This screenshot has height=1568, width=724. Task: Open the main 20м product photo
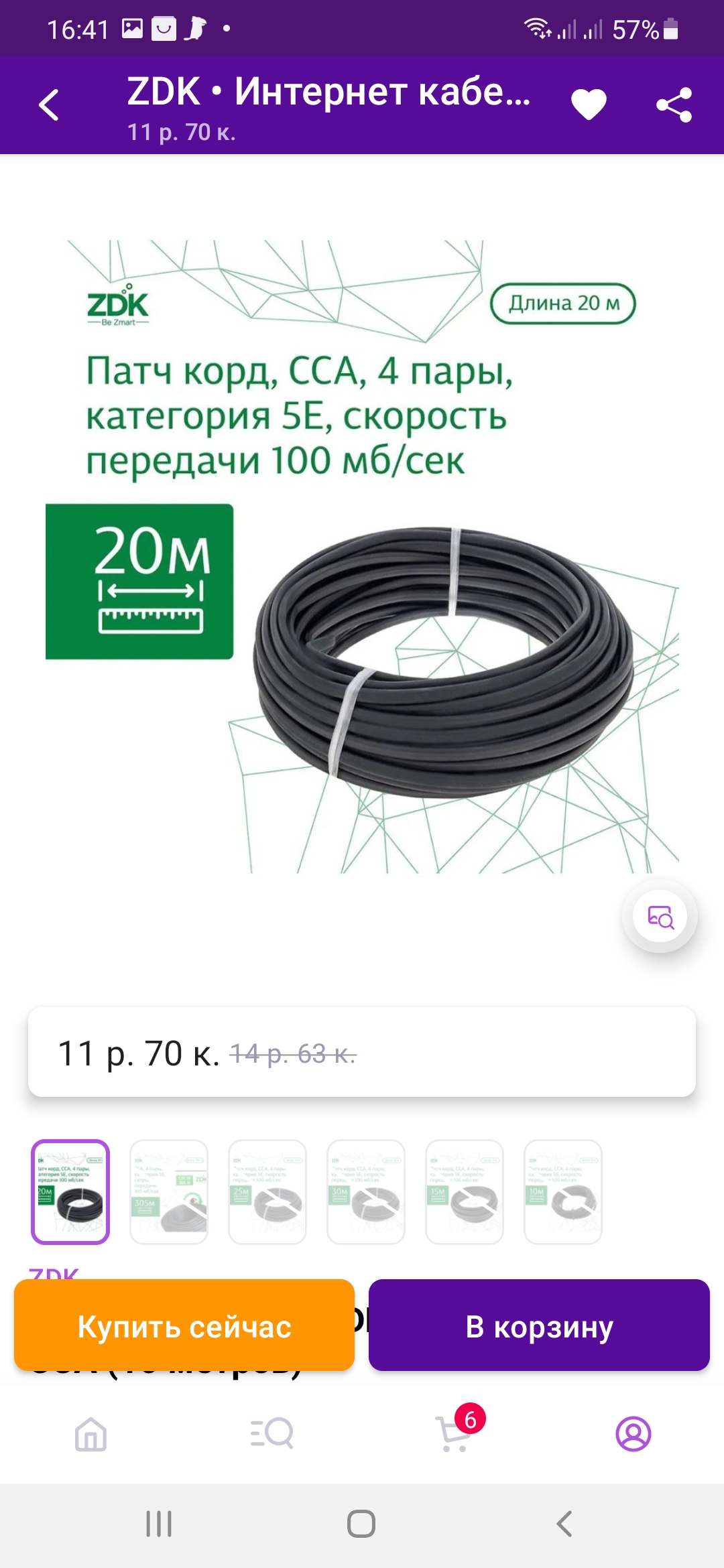[362, 556]
